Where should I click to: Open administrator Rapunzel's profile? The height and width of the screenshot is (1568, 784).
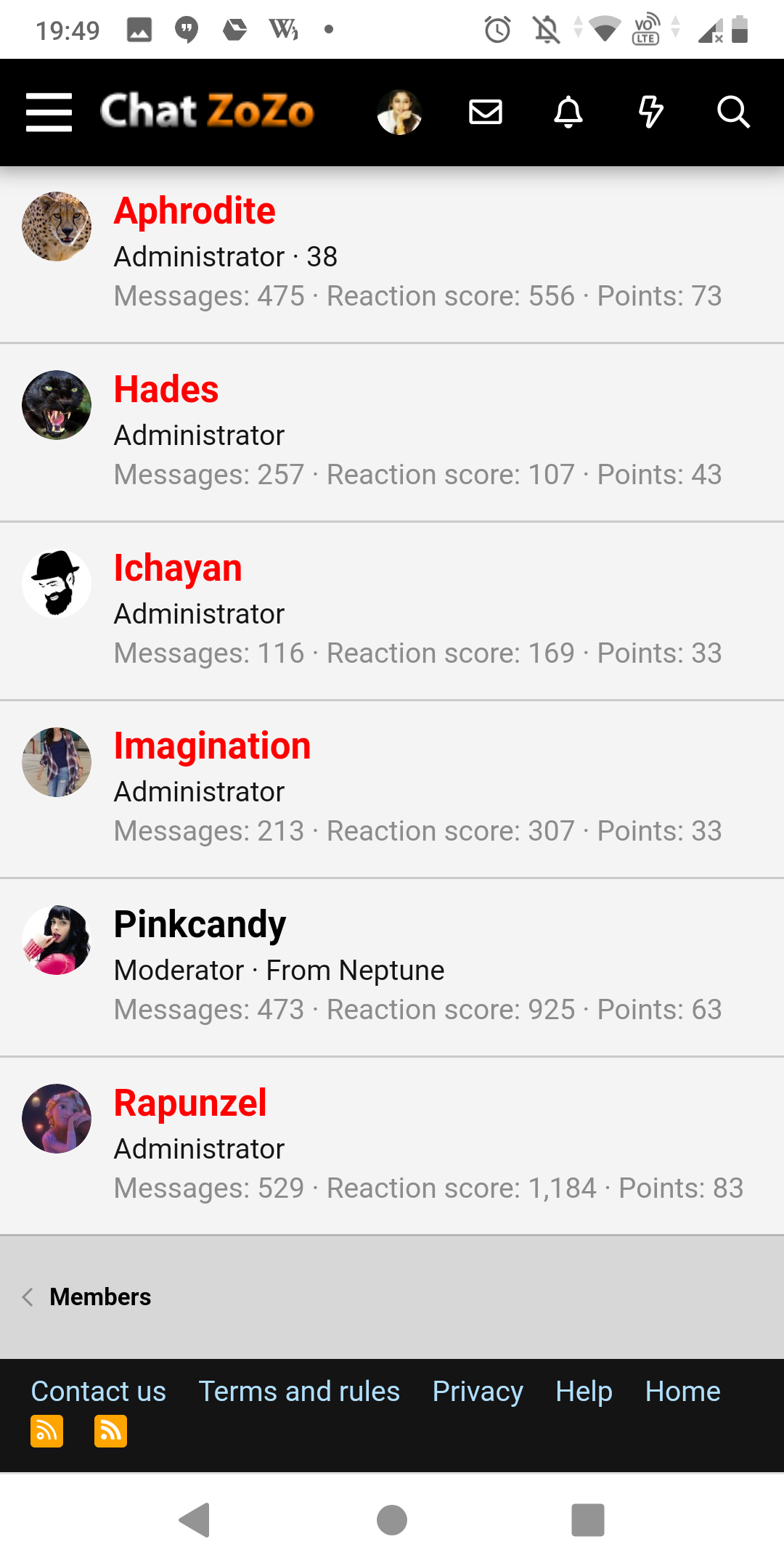[190, 1102]
